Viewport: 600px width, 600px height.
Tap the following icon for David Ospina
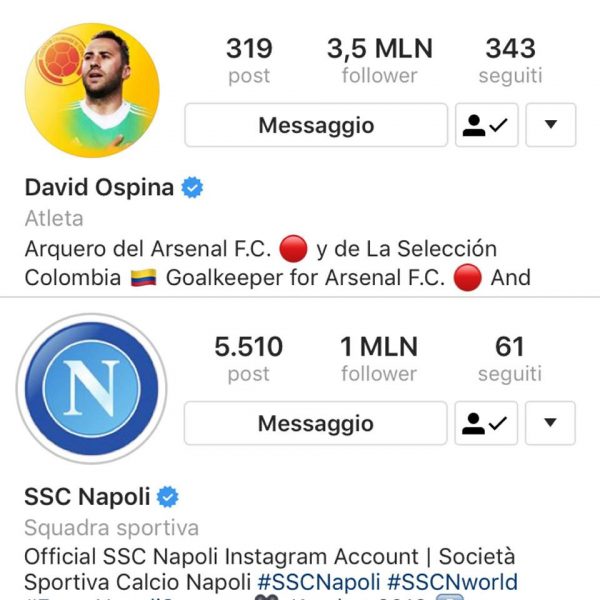[486, 125]
